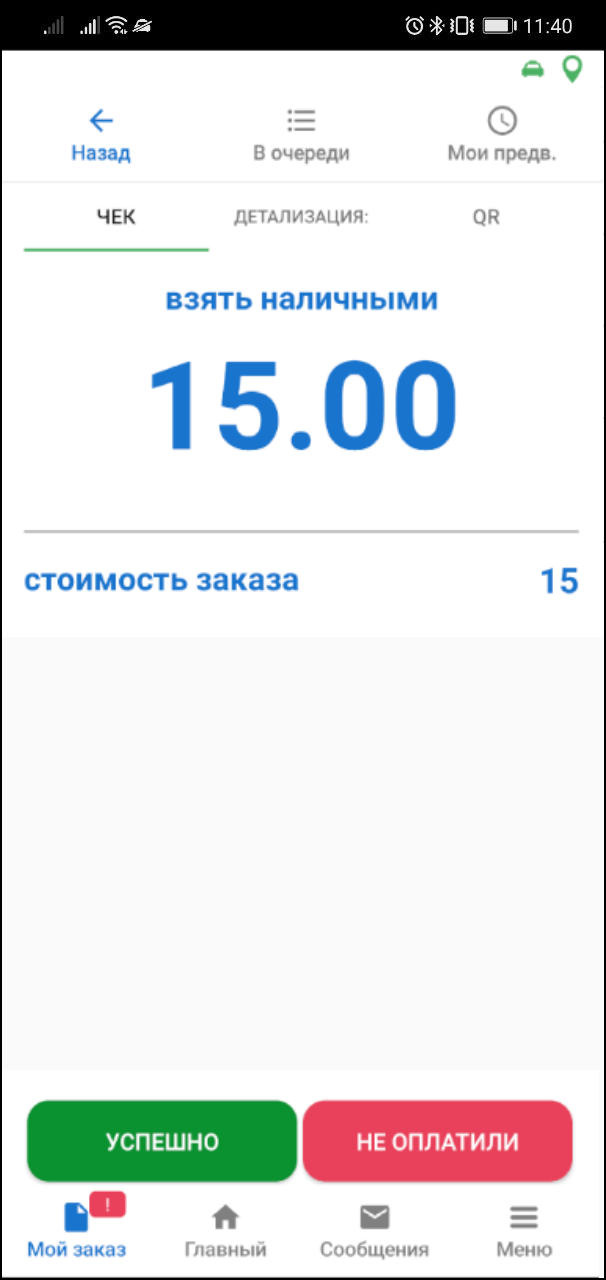Go back with the Назад arrow

[101, 135]
